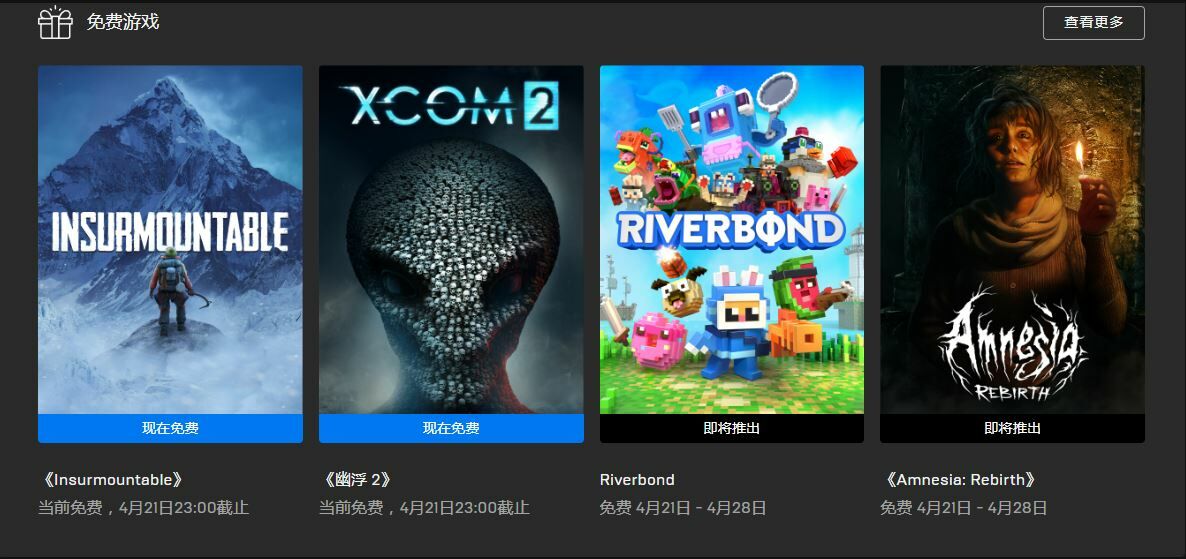The image size is (1186, 559).
Task: Open the Riverbond upcoming game card
Action: (731, 240)
